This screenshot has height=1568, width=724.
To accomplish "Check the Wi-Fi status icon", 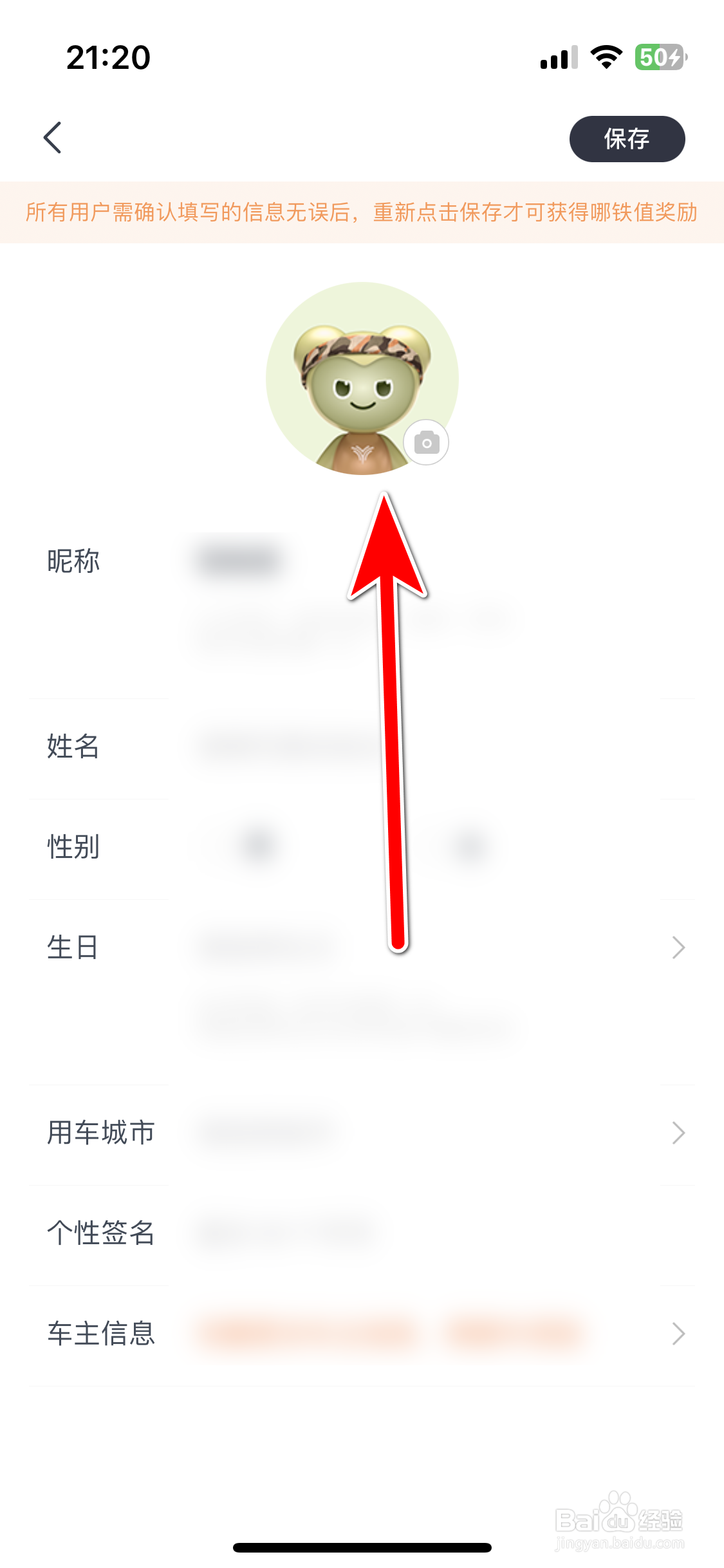I will point(606,58).
